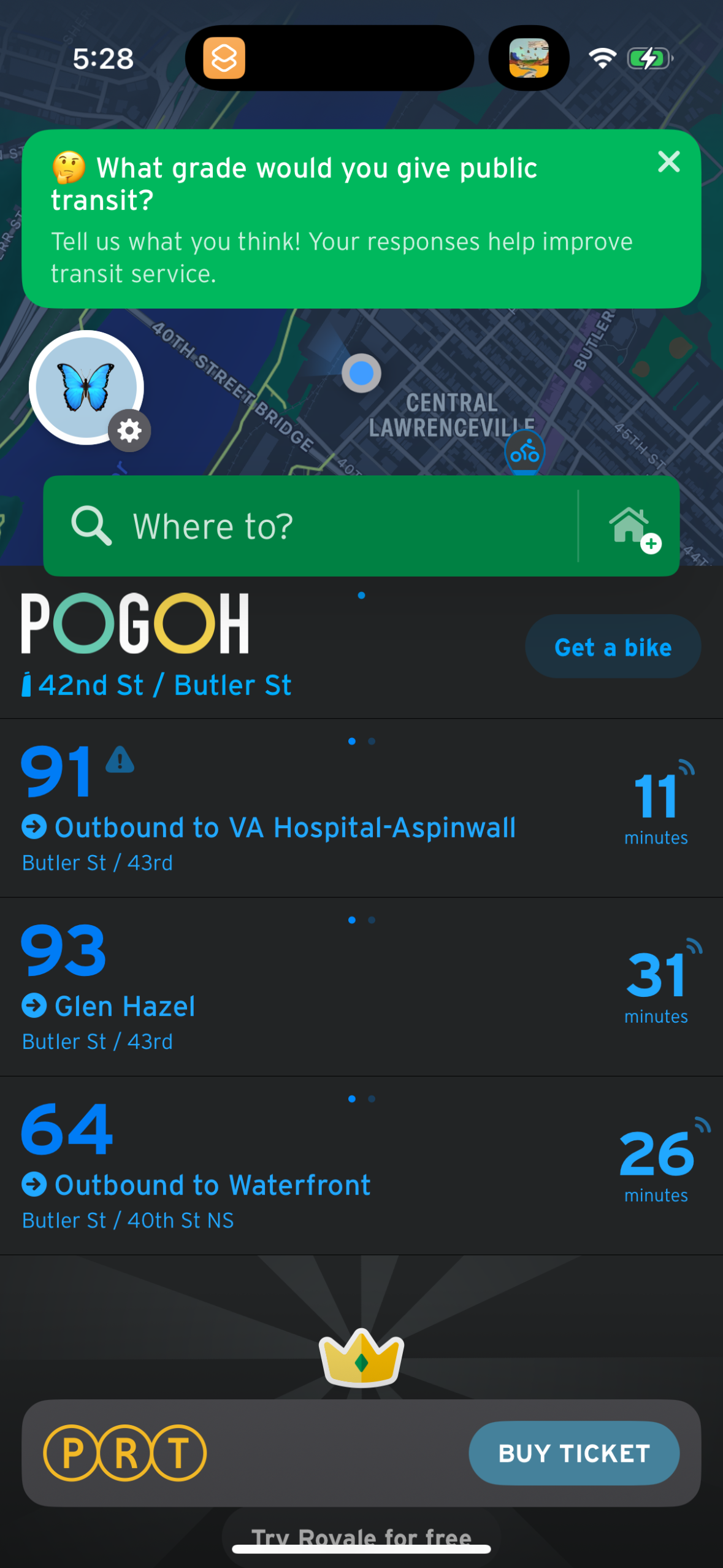
Task: Switch to the second page dot on route 91
Action: [372, 741]
